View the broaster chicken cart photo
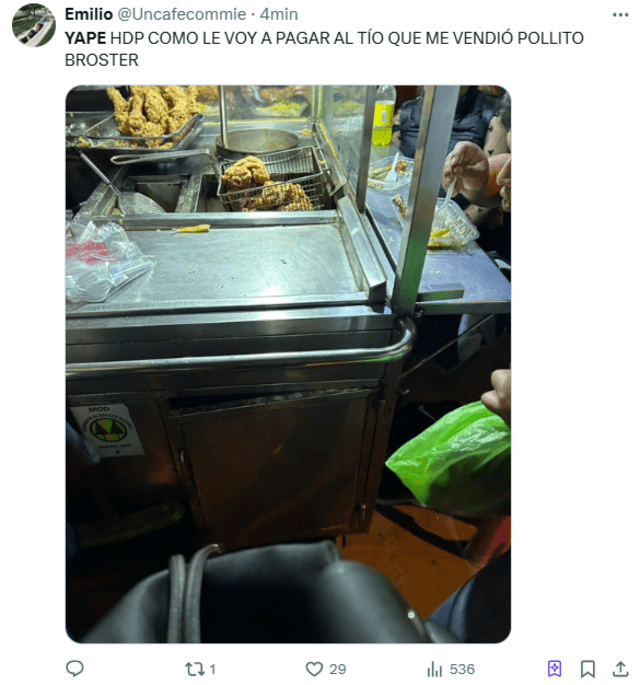640x685 pixels. [288, 363]
